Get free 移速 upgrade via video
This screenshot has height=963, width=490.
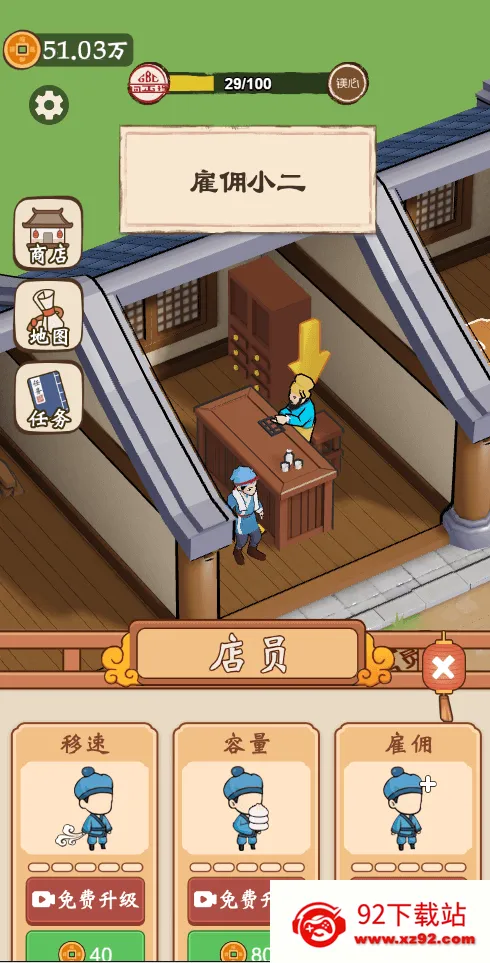[x=85, y=900]
